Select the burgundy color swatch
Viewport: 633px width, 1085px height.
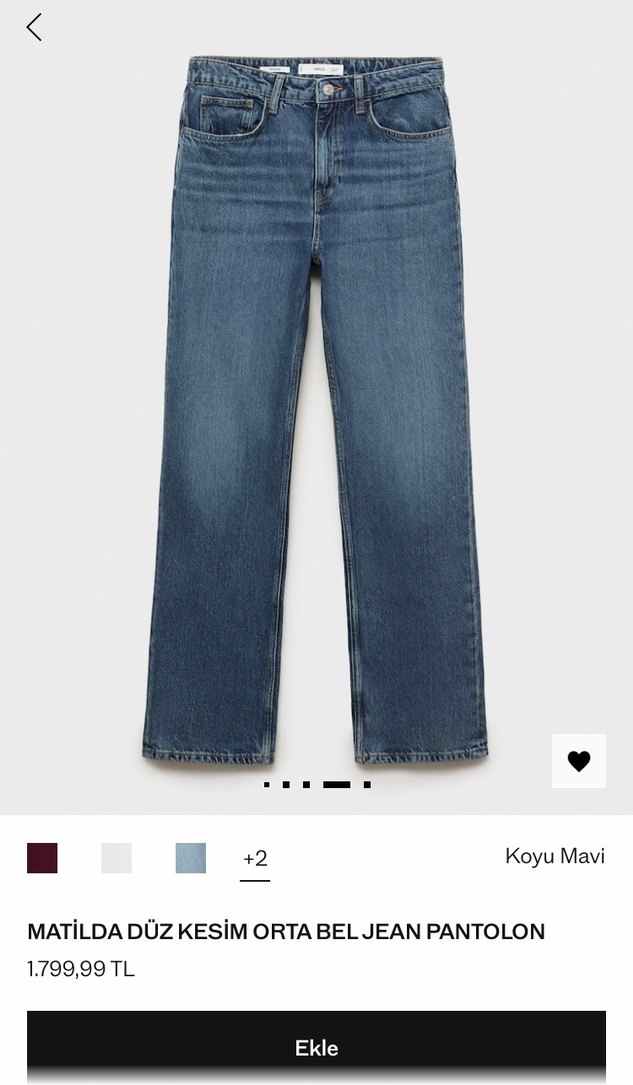[42, 858]
